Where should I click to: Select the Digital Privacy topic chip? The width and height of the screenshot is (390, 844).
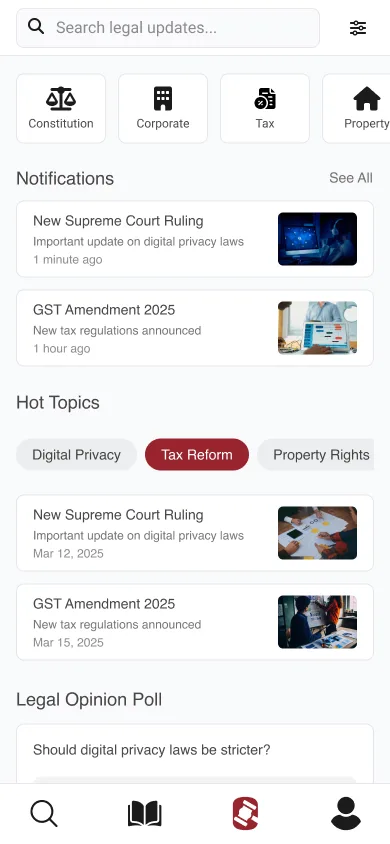pyautogui.click(x=76, y=455)
